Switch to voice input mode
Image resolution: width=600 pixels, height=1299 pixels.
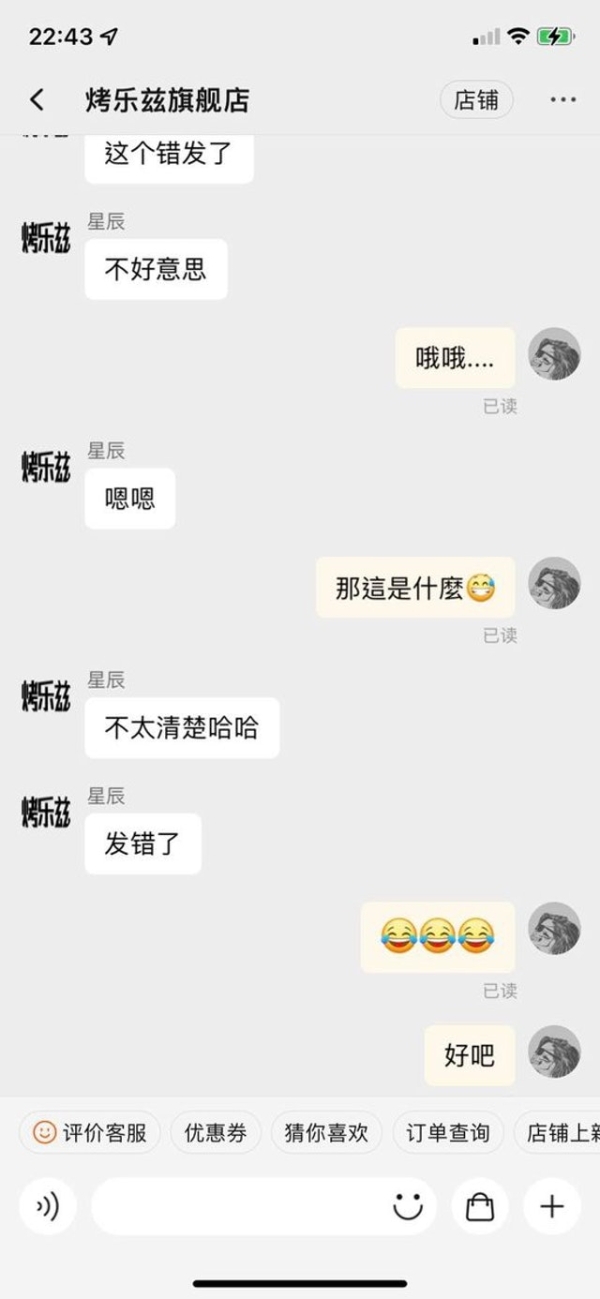(47, 1206)
